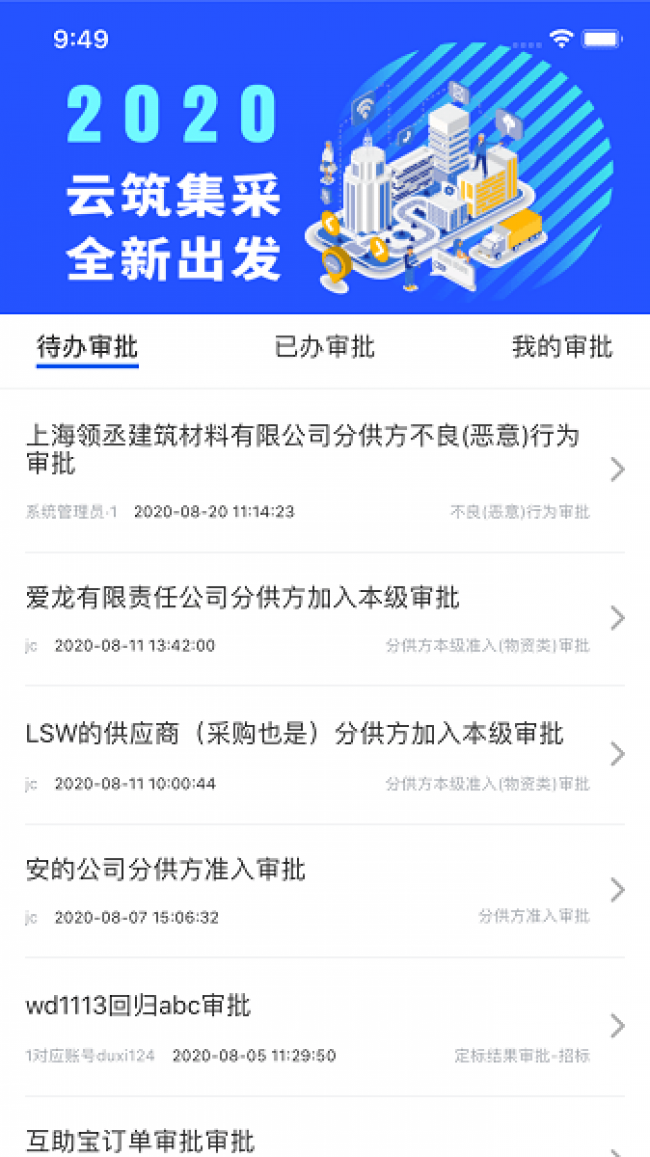Open the 上海领丞建筑材料有限公司 approval item
The image size is (650, 1157).
(325, 471)
